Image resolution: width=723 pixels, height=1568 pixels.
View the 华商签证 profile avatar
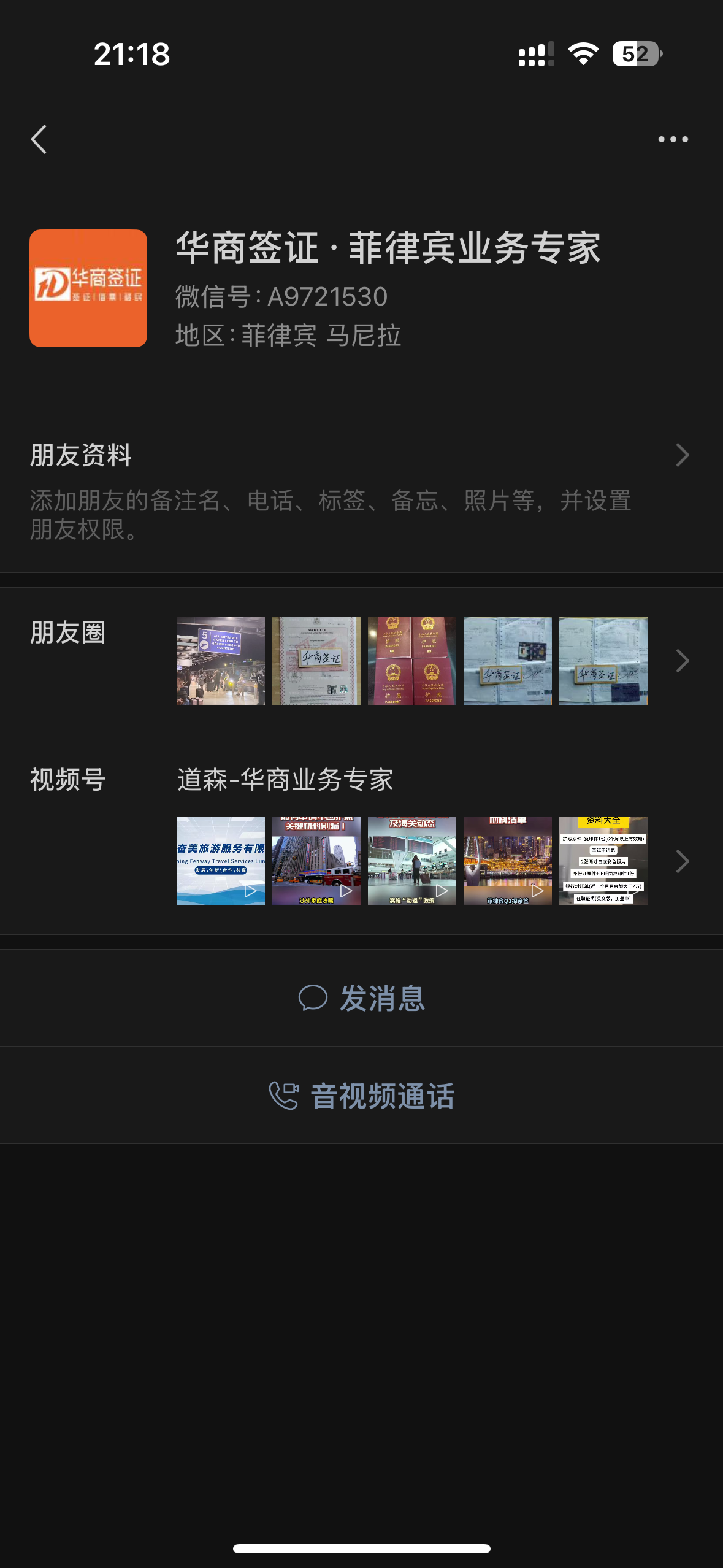88,288
